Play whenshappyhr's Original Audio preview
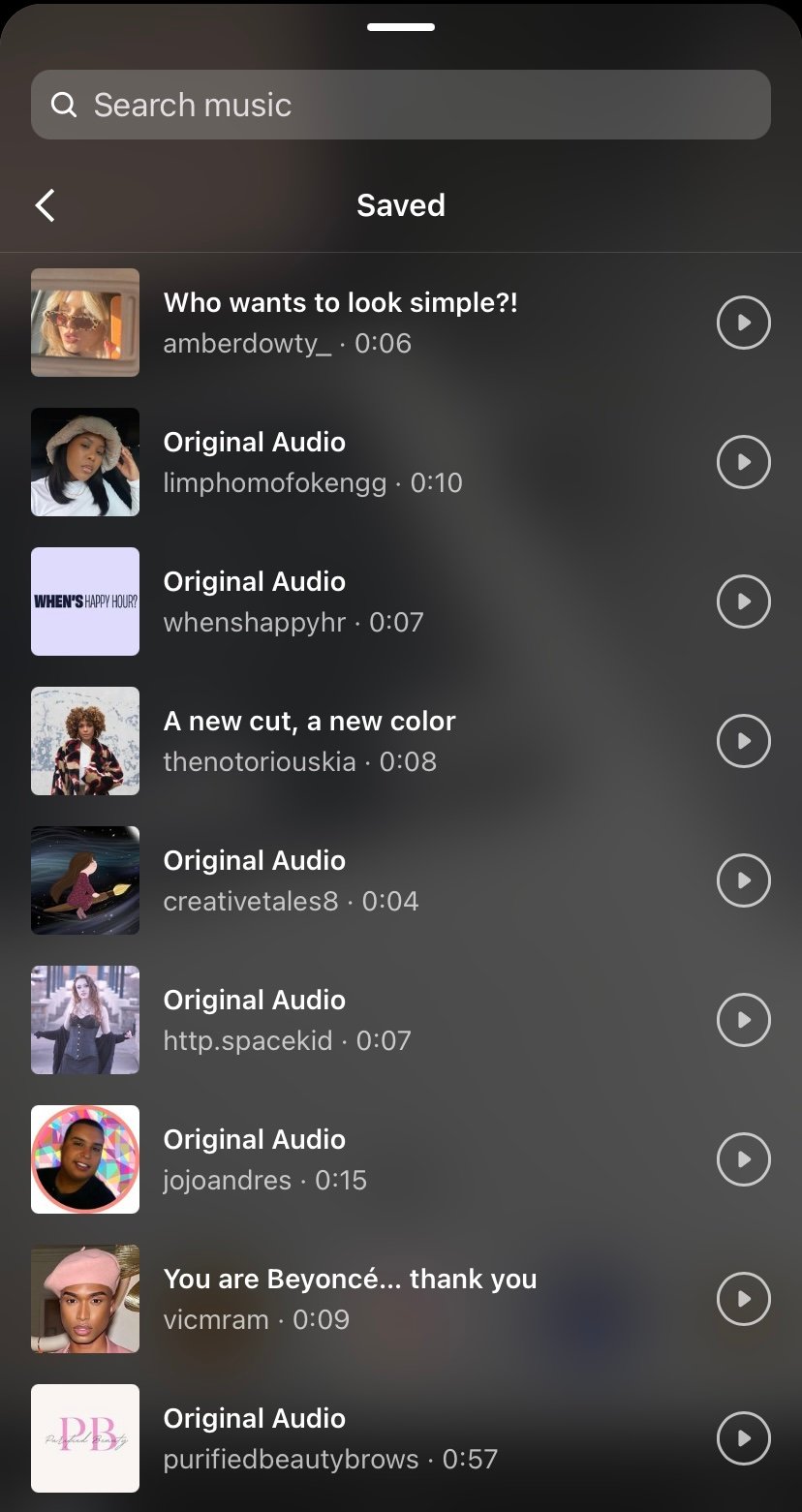Screen dimensions: 802x1512 [743, 602]
